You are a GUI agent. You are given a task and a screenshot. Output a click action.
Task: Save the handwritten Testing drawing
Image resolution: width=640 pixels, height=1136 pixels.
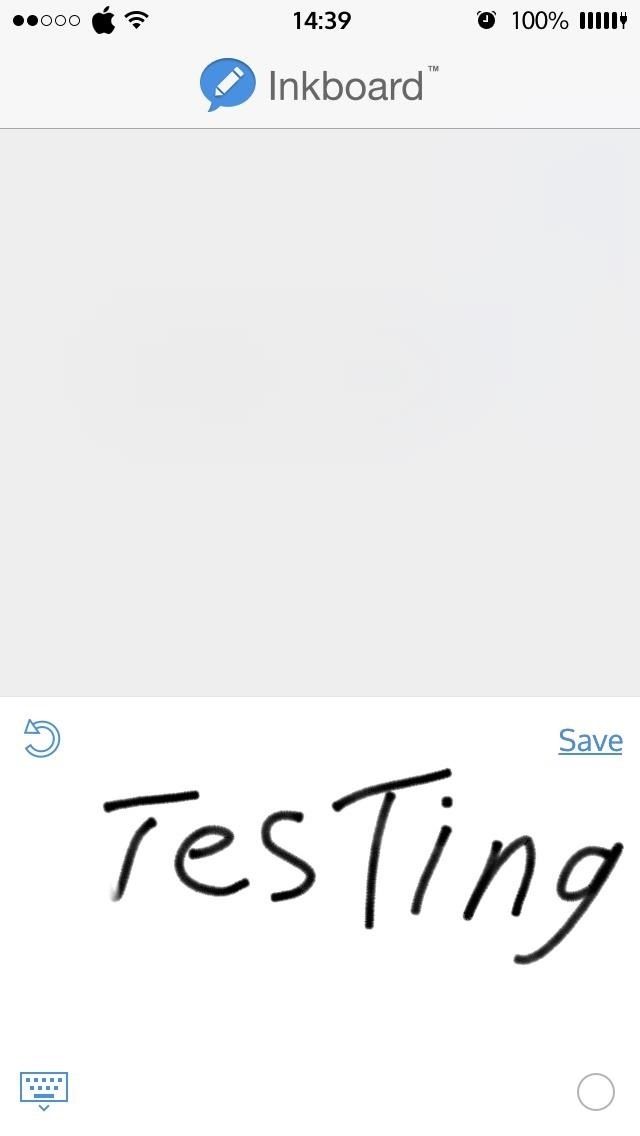coord(590,741)
